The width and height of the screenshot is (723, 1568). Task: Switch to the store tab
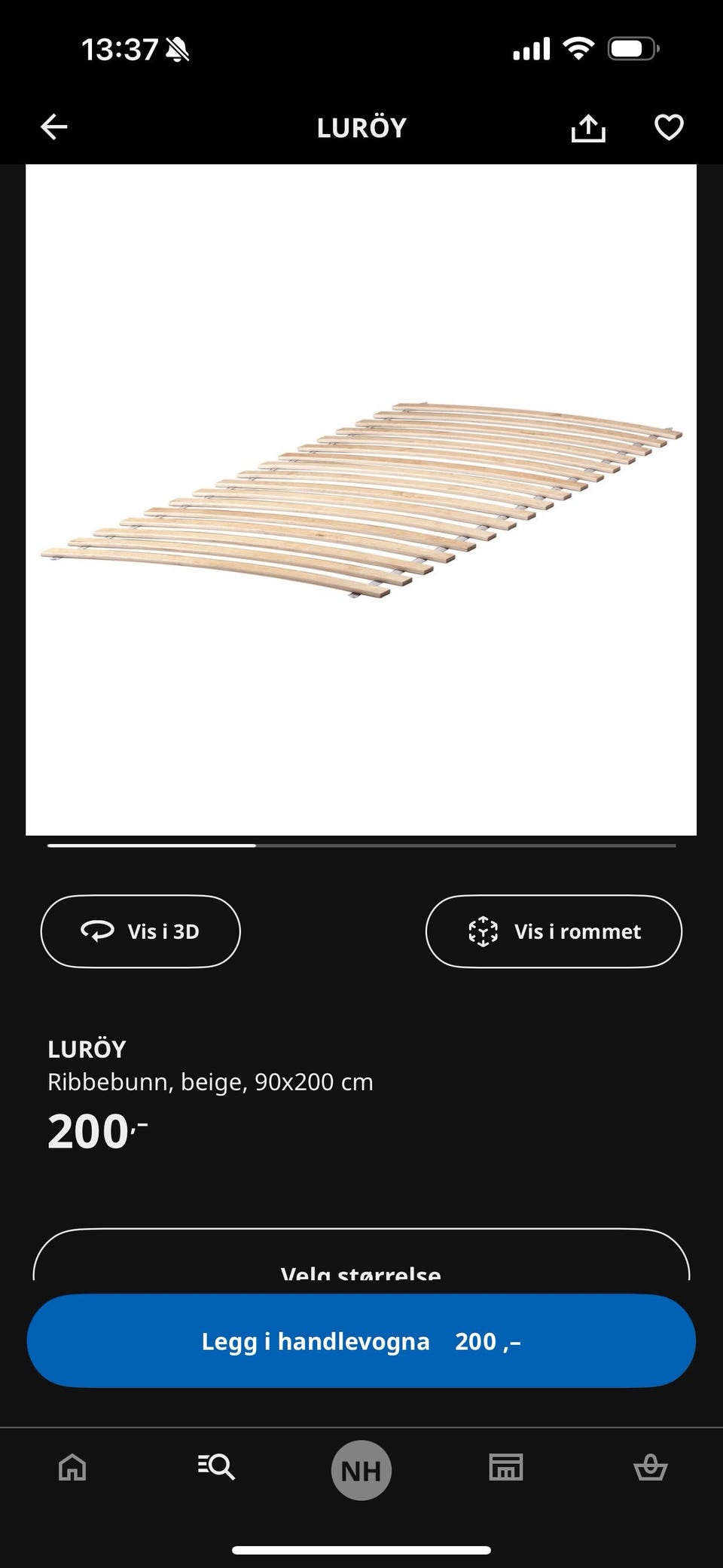pos(506,1468)
